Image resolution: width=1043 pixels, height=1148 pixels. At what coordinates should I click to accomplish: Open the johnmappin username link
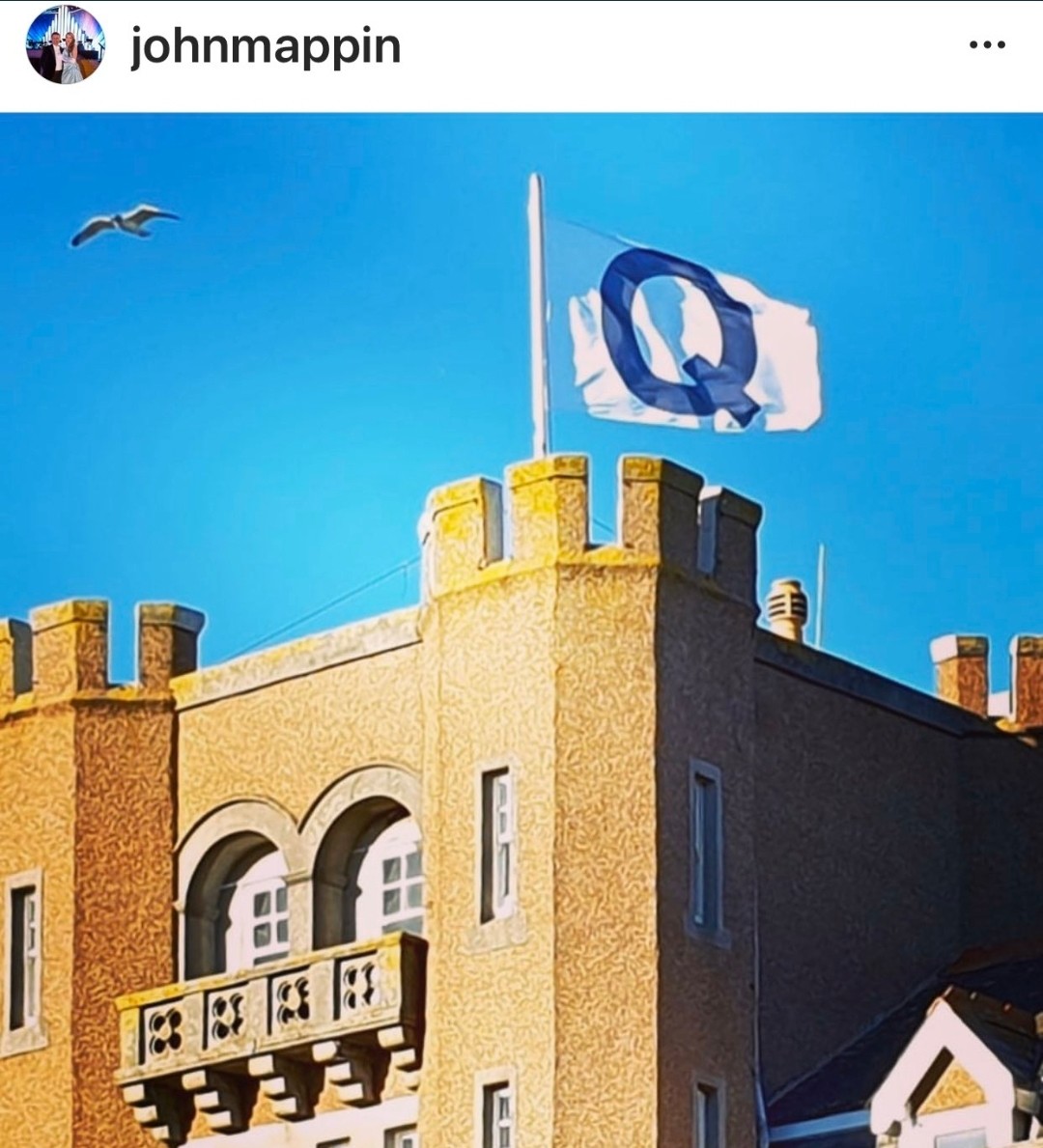pos(266,46)
